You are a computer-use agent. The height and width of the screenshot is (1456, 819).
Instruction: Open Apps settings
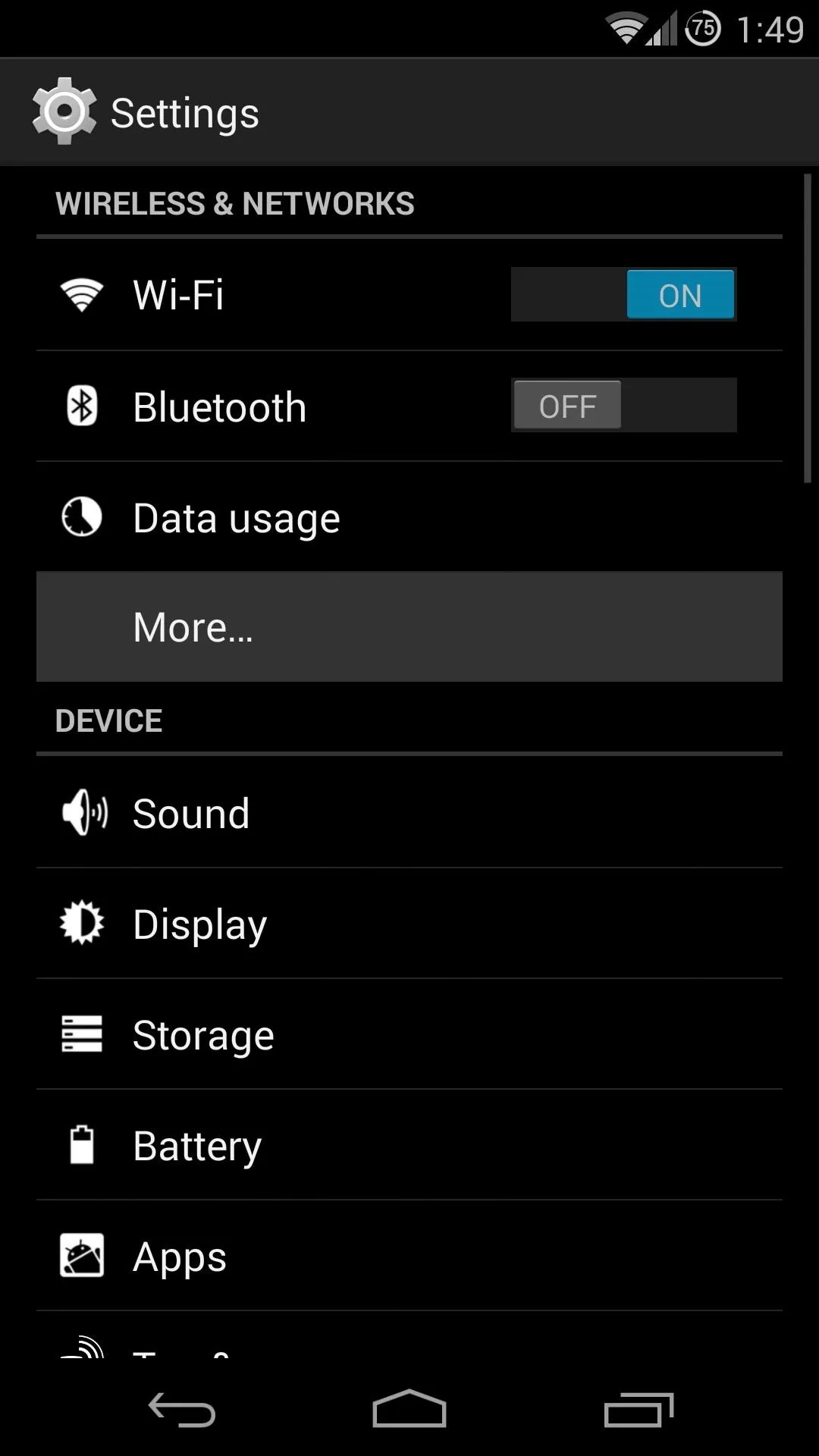click(x=409, y=1256)
